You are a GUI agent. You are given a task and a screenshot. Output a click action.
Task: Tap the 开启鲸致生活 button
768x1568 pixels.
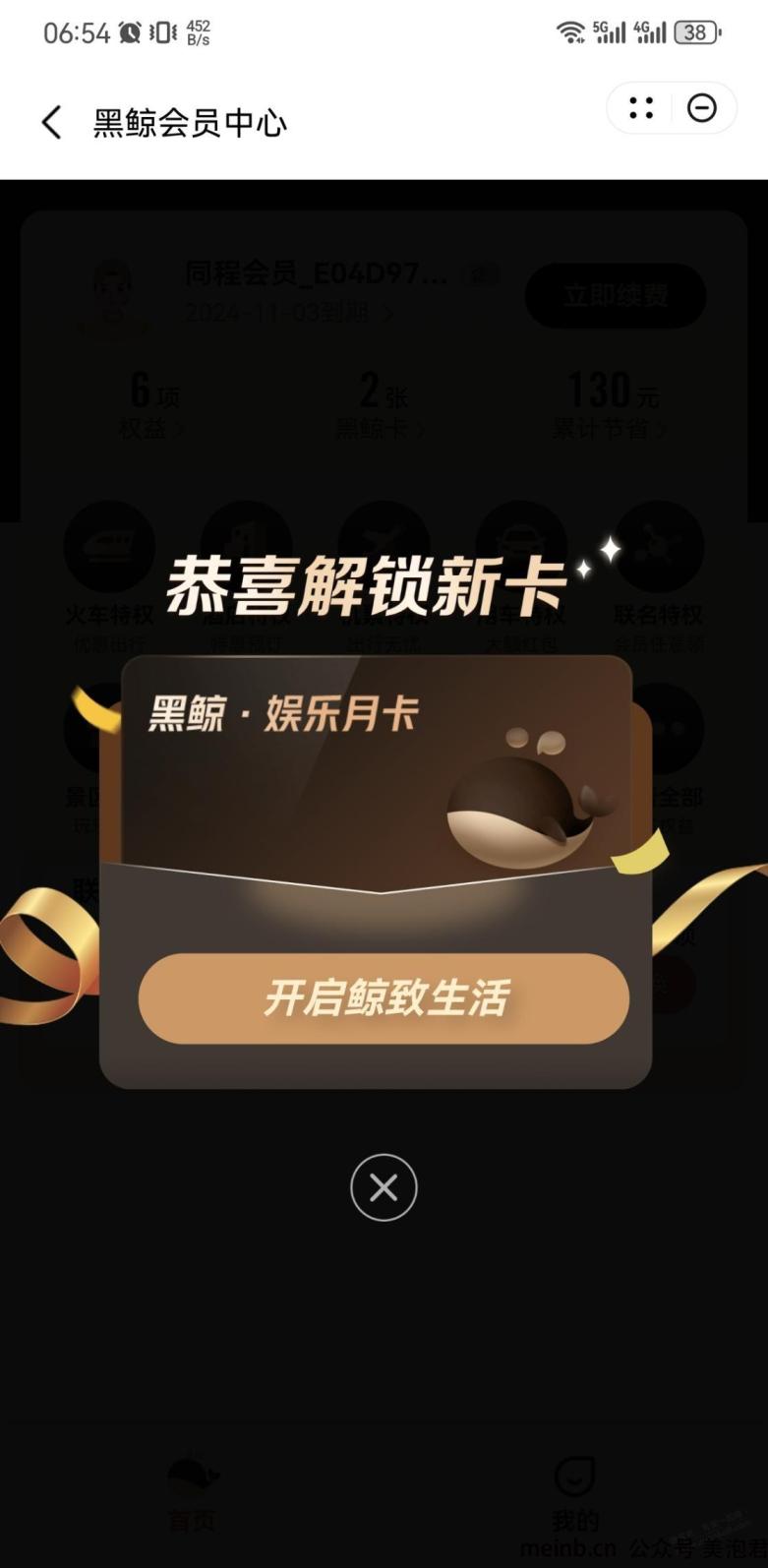coord(384,997)
